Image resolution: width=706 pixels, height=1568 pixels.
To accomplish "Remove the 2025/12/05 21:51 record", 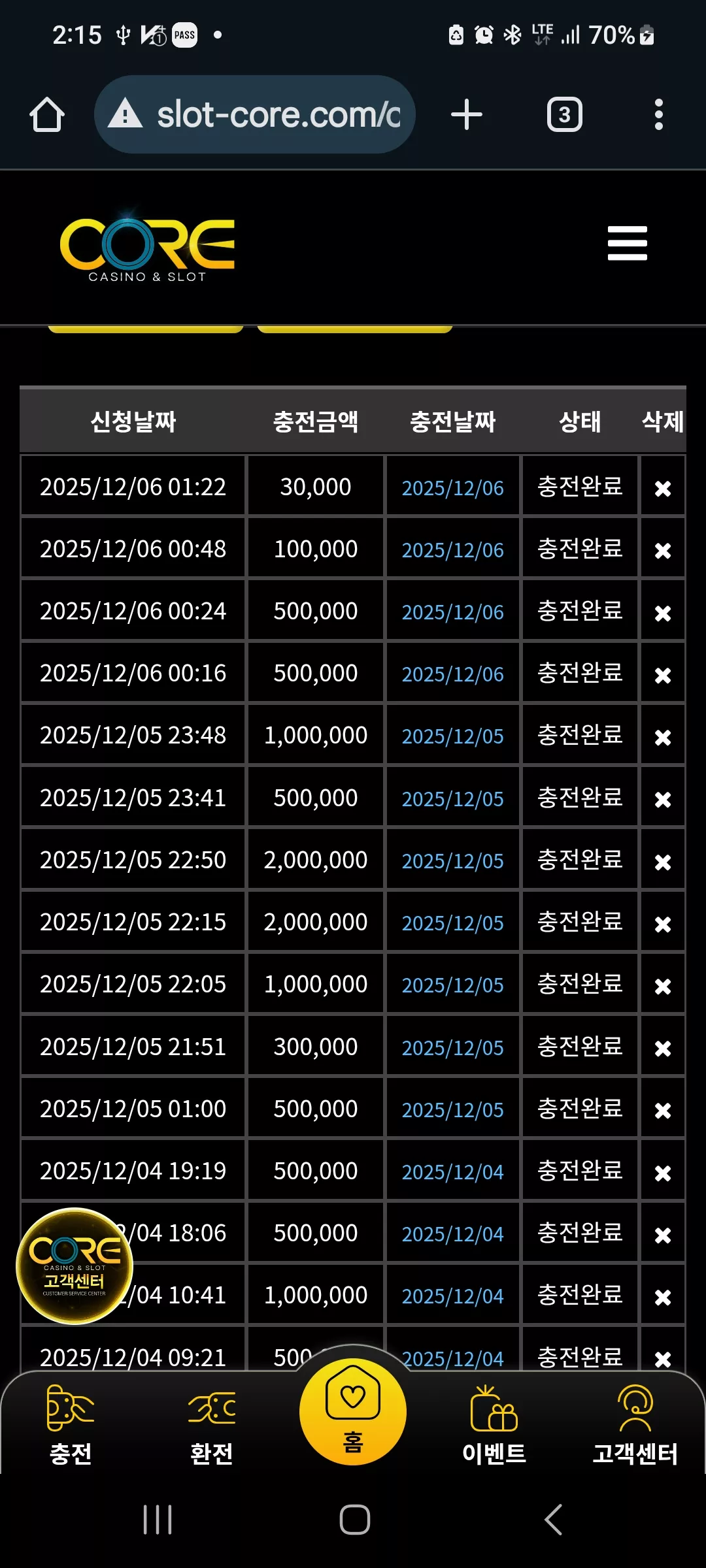I will tap(663, 1048).
